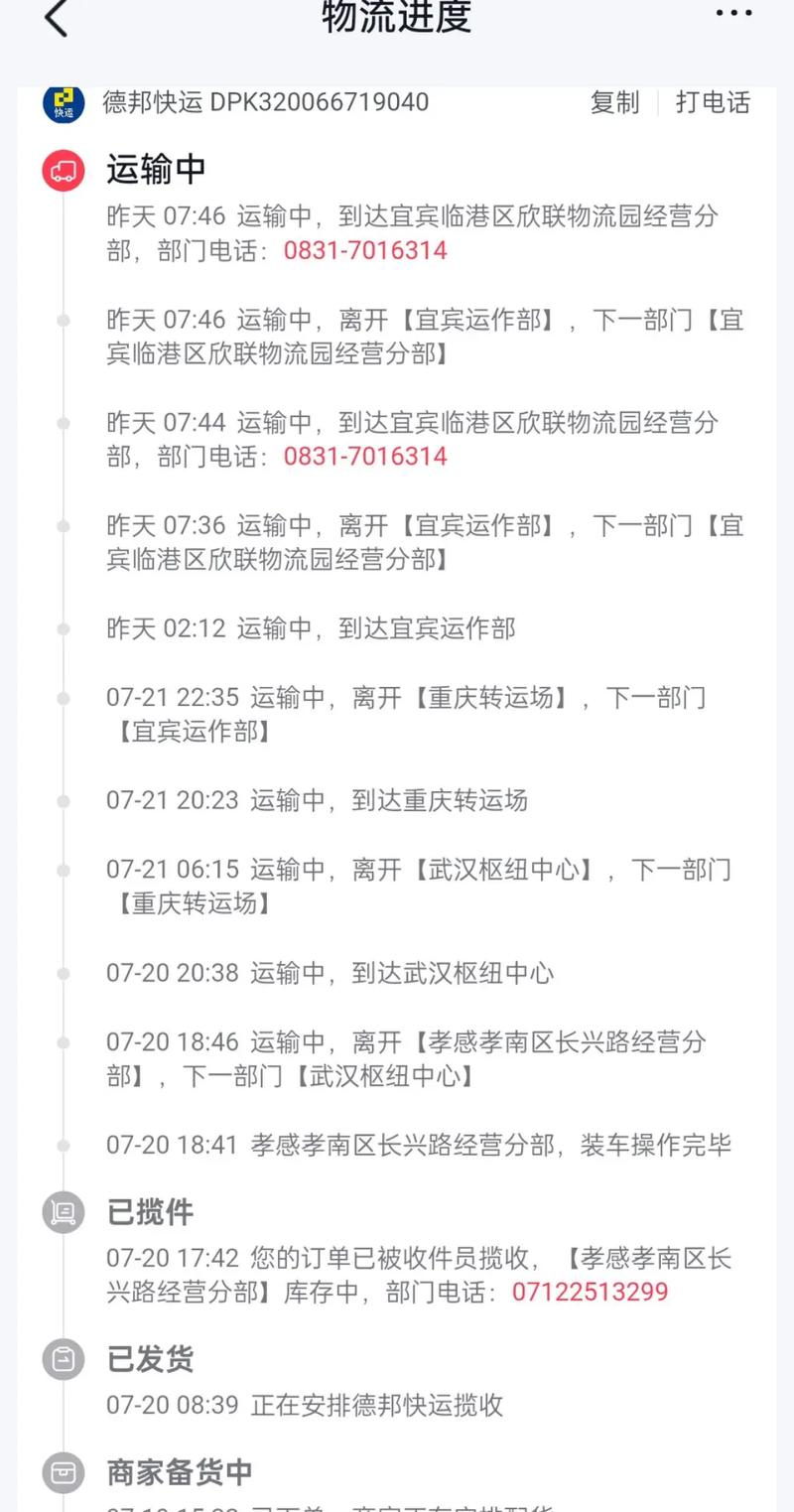Expand the 商家备货中 section
This screenshot has height=1512, width=794.
[x=179, y=1473]
